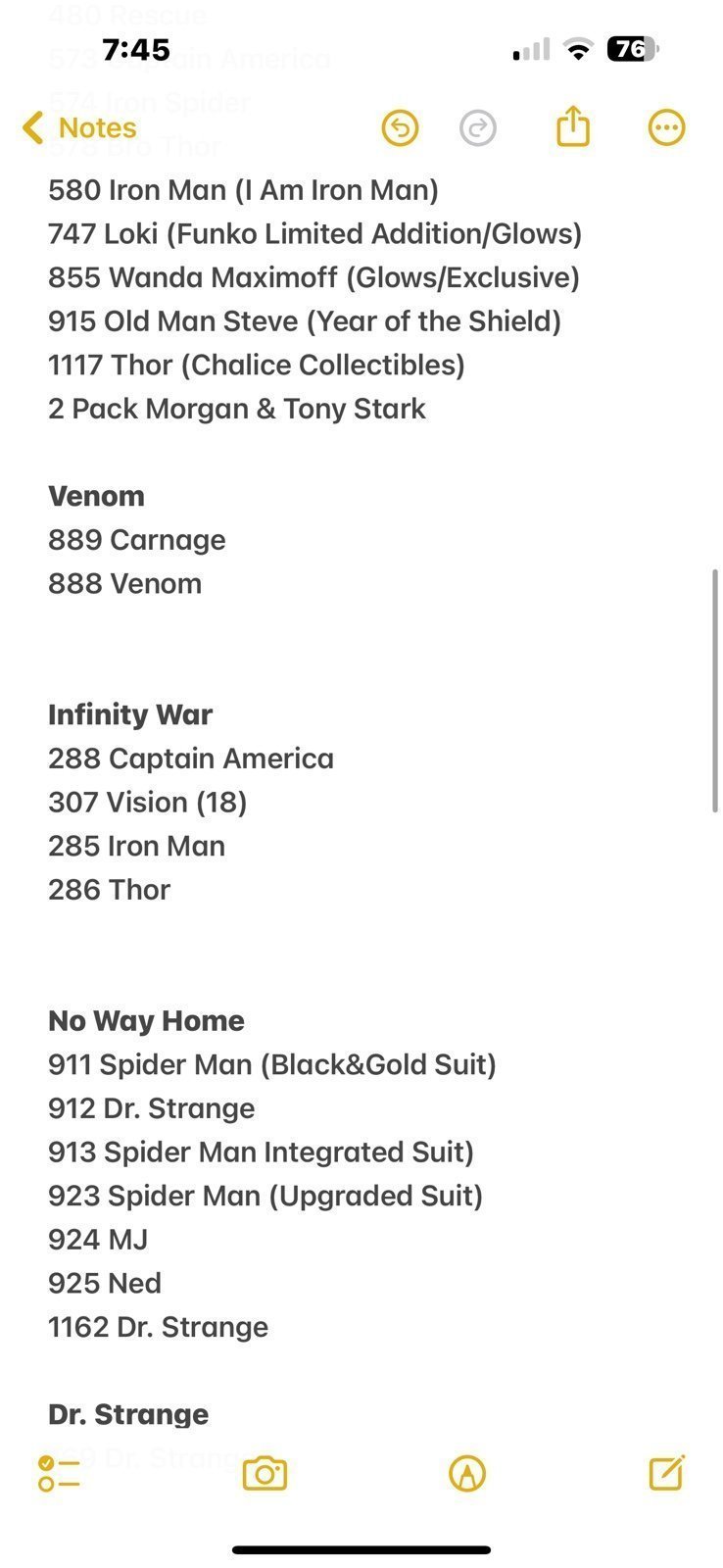Open the more options ellipsis menu

click(667, 127)
